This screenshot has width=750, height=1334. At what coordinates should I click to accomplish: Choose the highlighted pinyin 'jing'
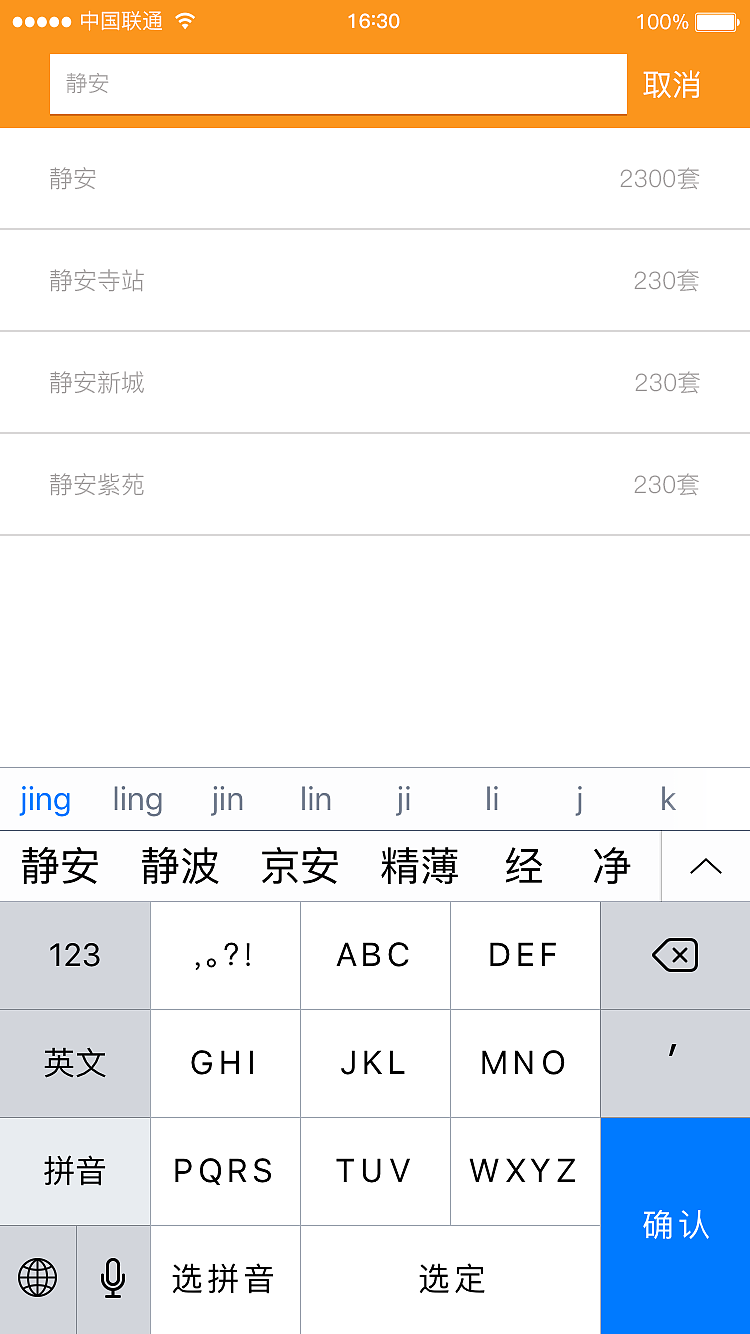pos(45,799)
